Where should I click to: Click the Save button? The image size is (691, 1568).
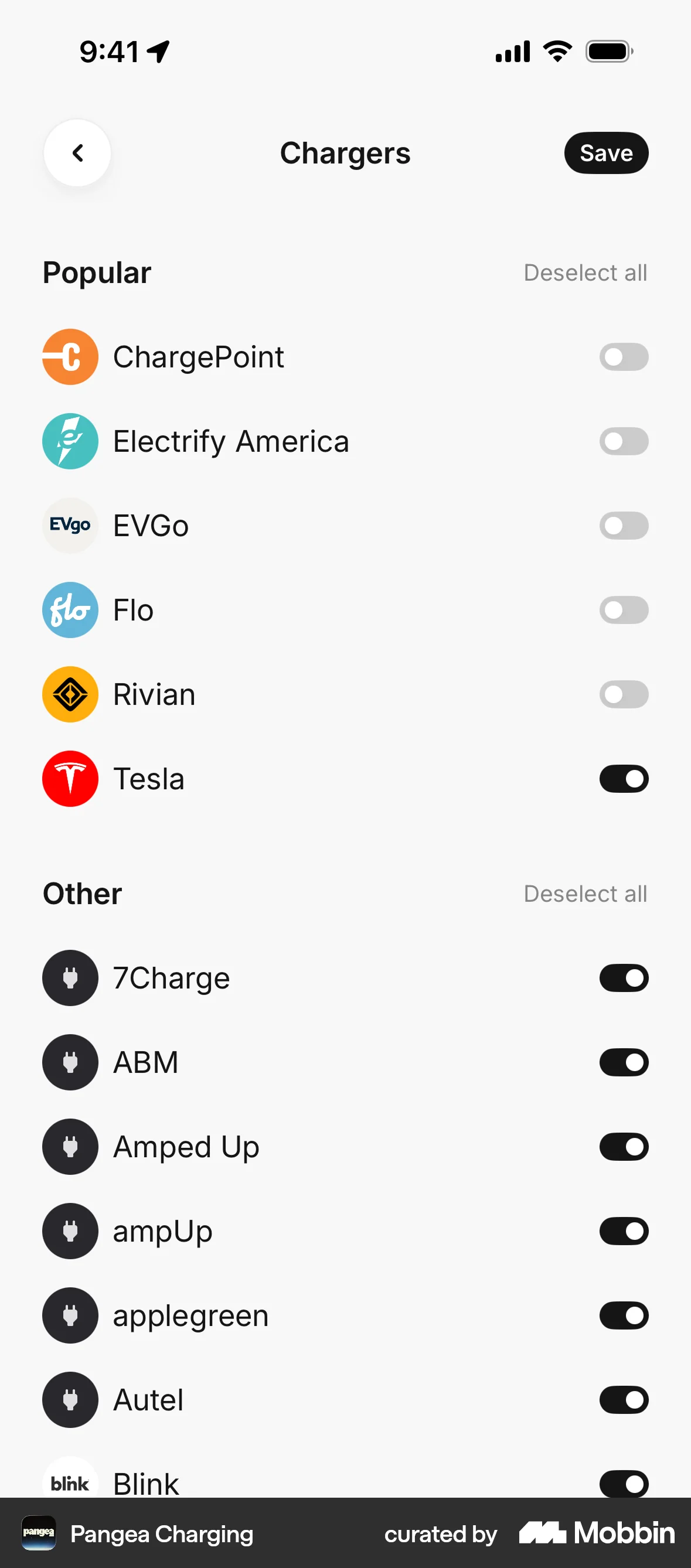[x=606, y=153]
